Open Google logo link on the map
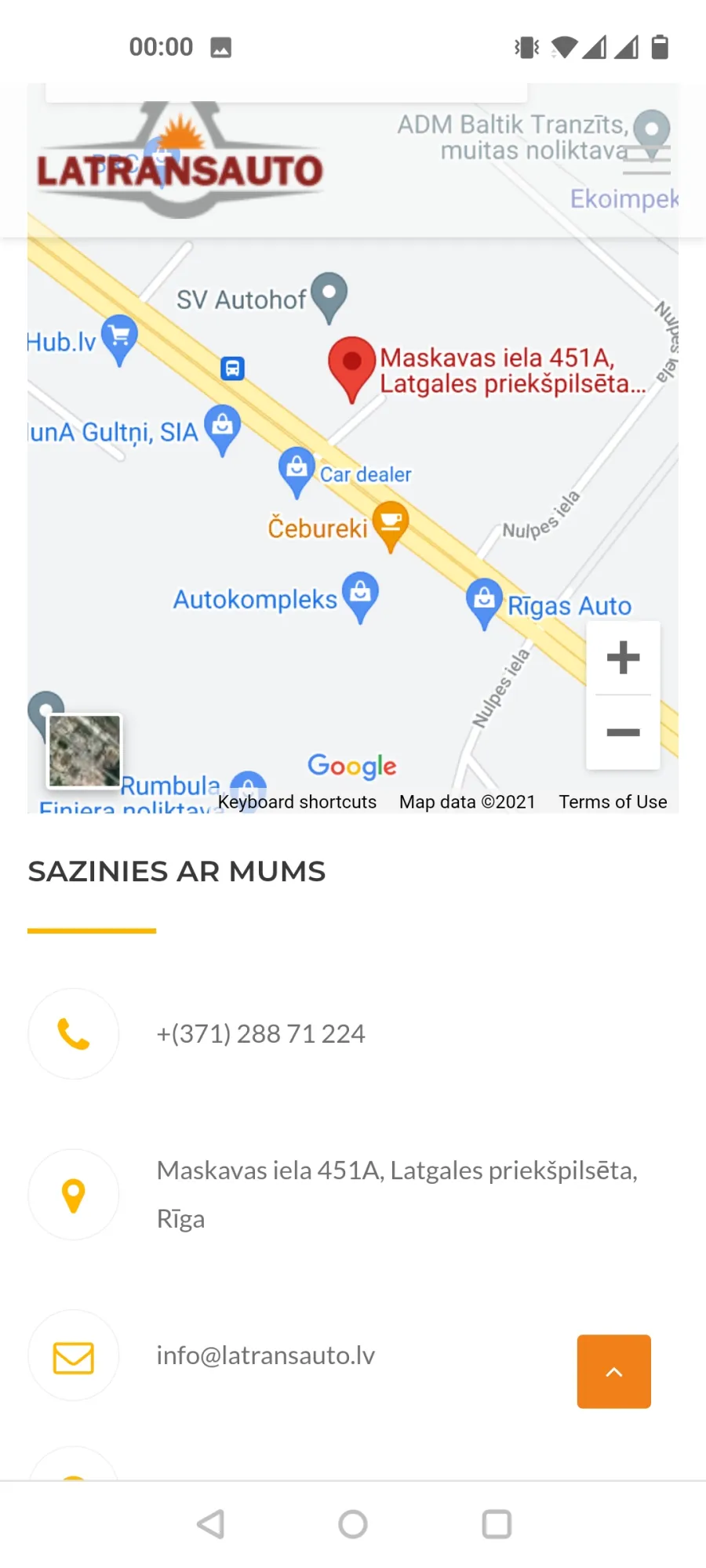Viewport: 706px width, 1568px height. point(351,766)
